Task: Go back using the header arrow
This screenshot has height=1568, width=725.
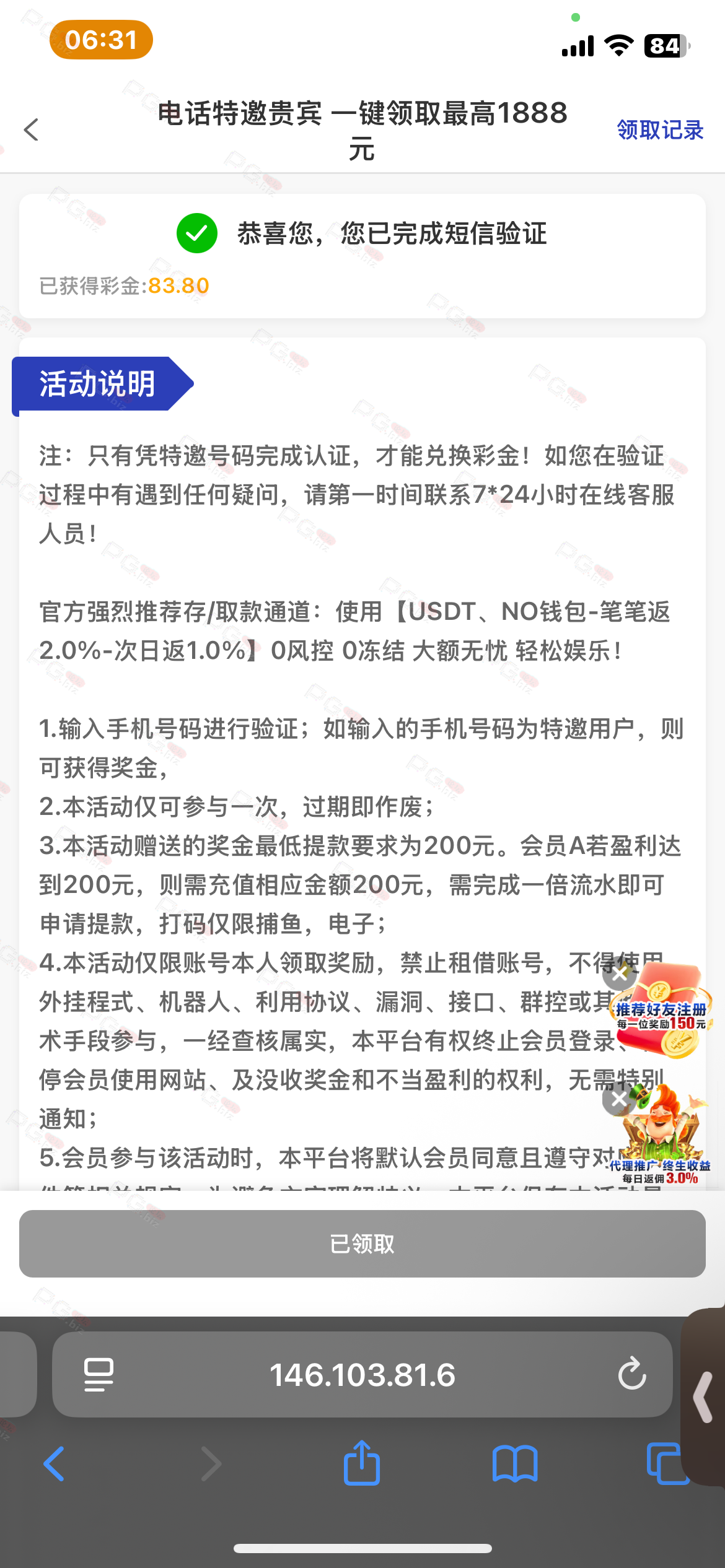Action: tap(31, 130)
